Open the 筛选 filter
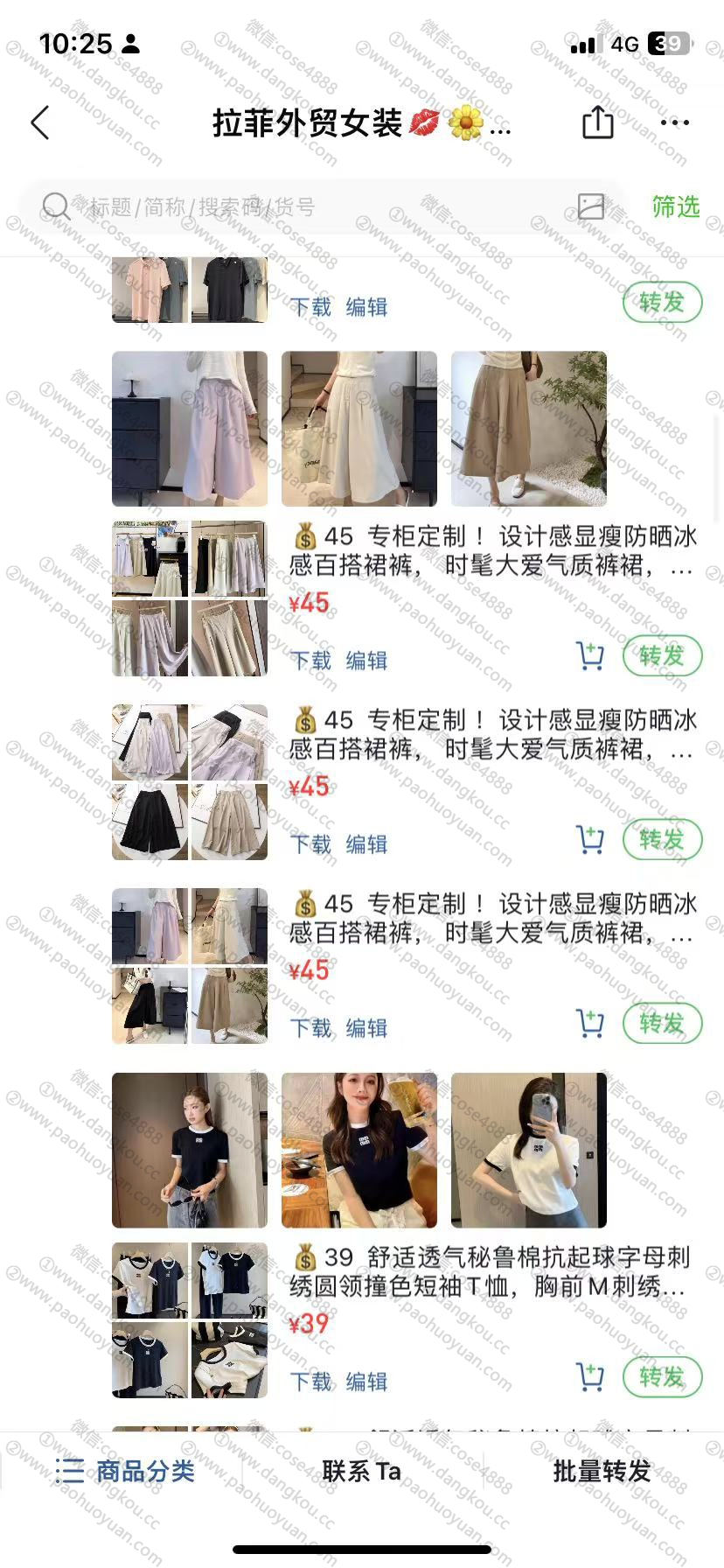Screen dimensions: 724x1568 tap(675, 207)
